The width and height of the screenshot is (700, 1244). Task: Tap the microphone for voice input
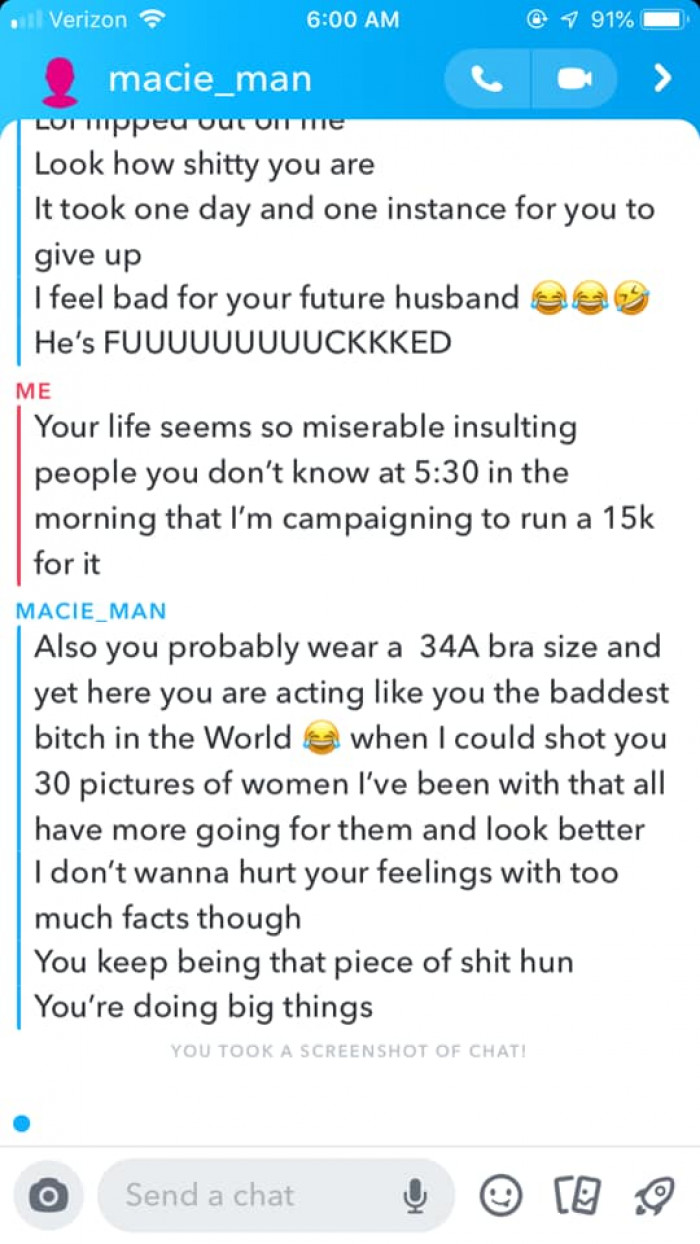pyautogui.click(x=416, y=1194)
